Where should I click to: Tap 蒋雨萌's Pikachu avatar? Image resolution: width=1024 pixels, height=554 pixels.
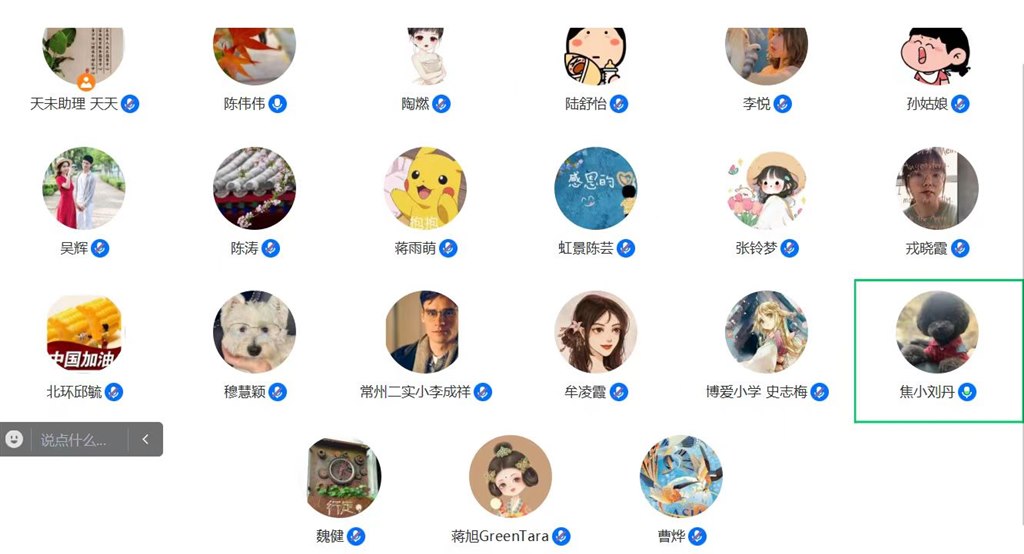click(x=425, y=189)
